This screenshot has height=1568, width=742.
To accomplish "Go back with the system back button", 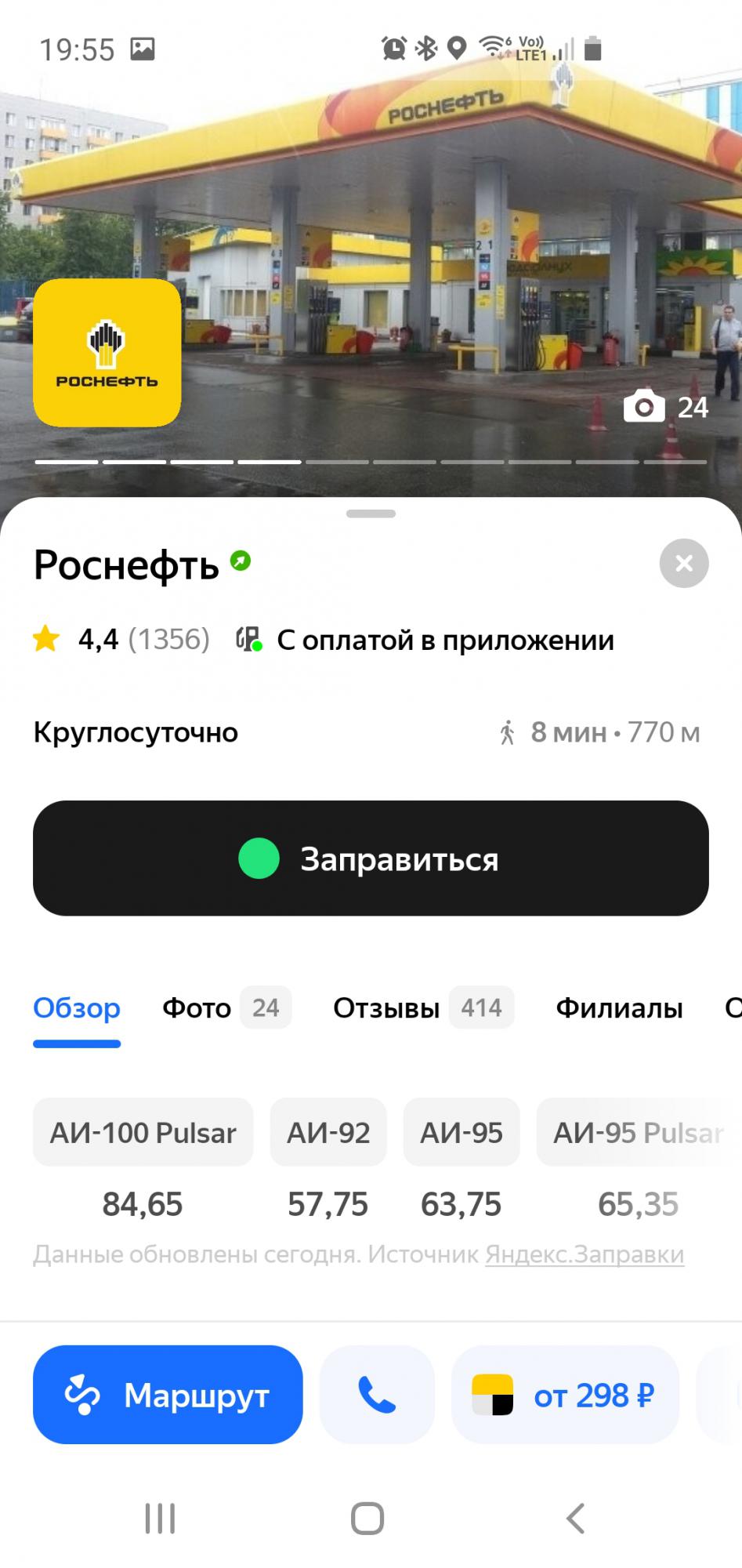I will tap(576, 1519).
